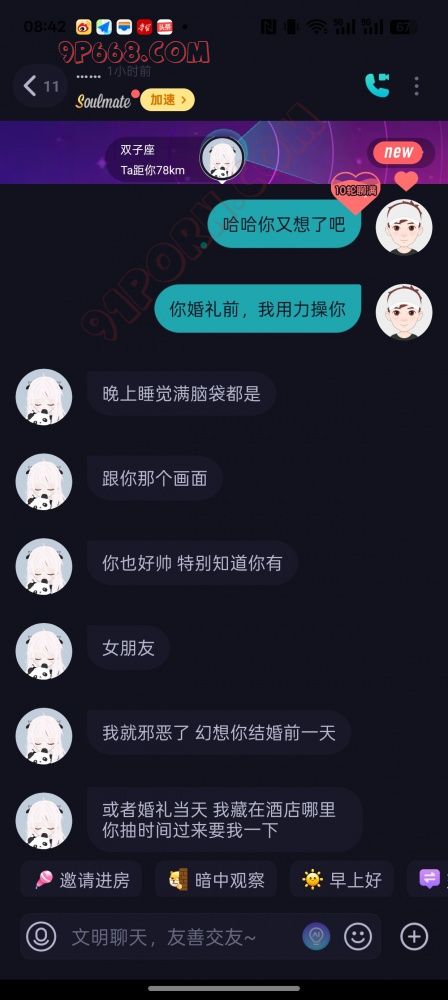Open the AI lightbulb suggestion icon

(316, 936)
